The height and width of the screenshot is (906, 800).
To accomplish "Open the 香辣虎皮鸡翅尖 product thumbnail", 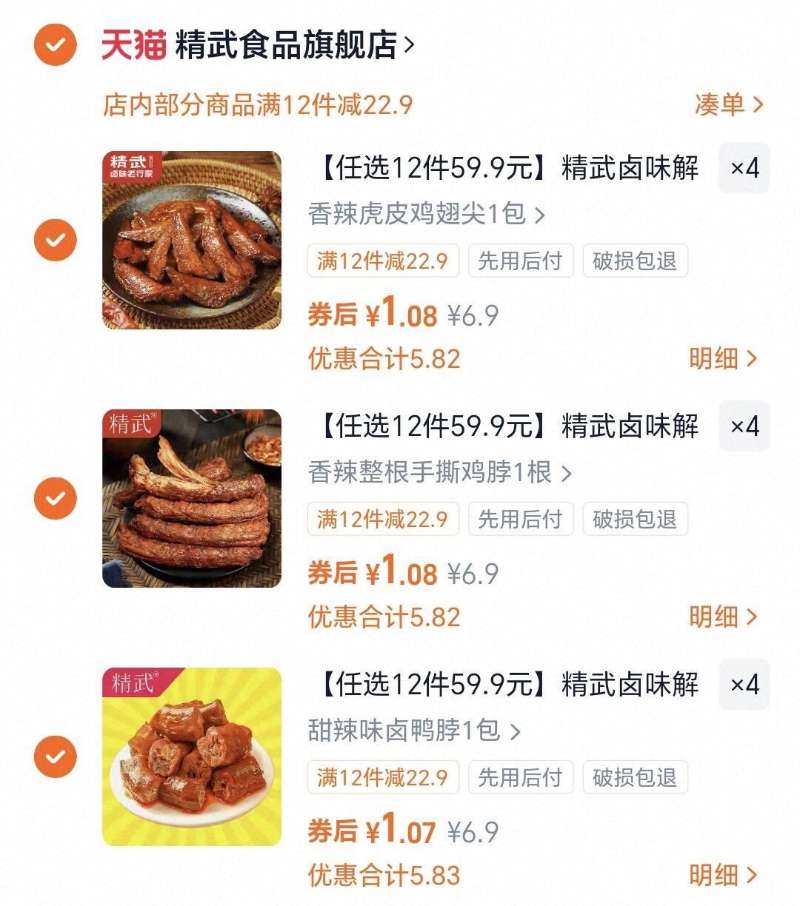I will click(192, 240).
